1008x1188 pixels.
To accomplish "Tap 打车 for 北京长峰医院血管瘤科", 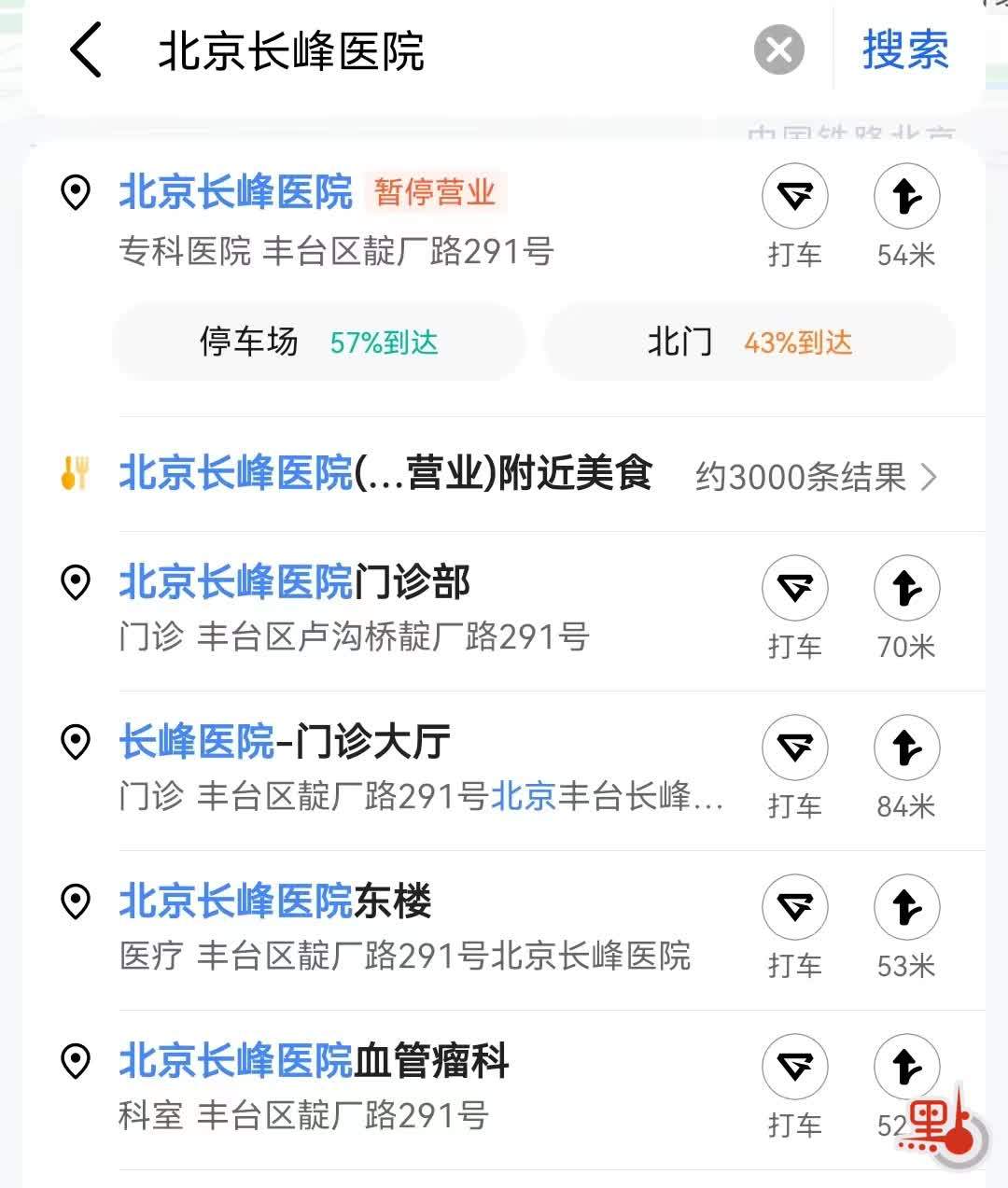I will point(794,1069).
